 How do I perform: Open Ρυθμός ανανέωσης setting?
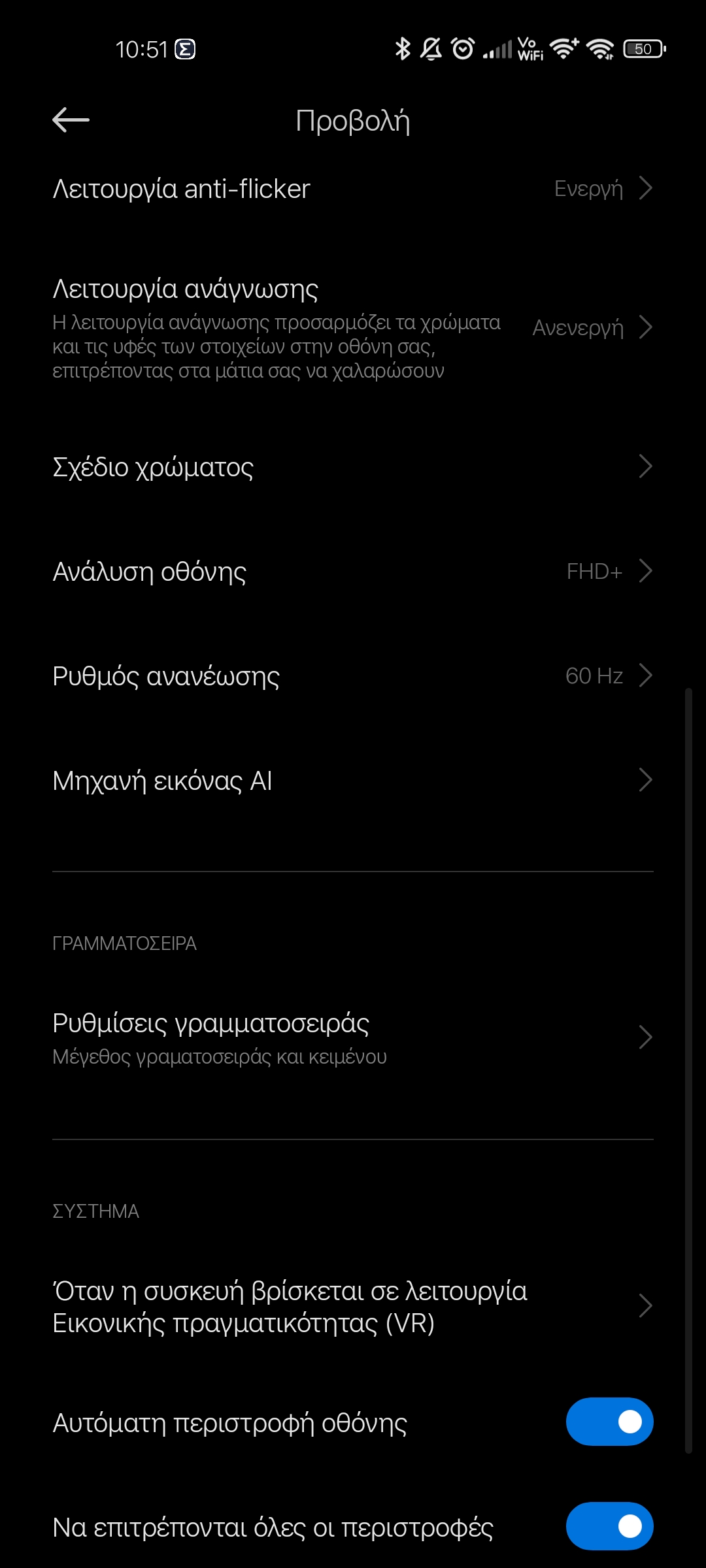pyautogui.click(x=353, y=676)
